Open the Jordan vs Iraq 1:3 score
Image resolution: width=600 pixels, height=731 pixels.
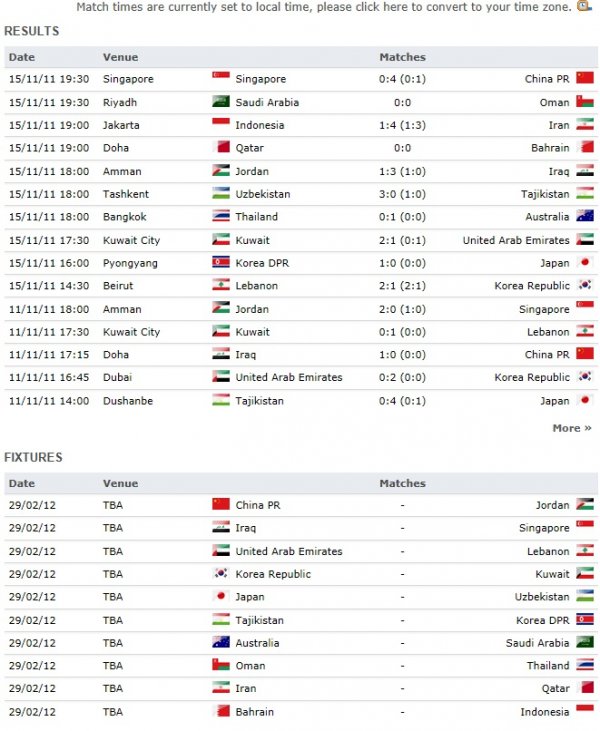[402, 171]
